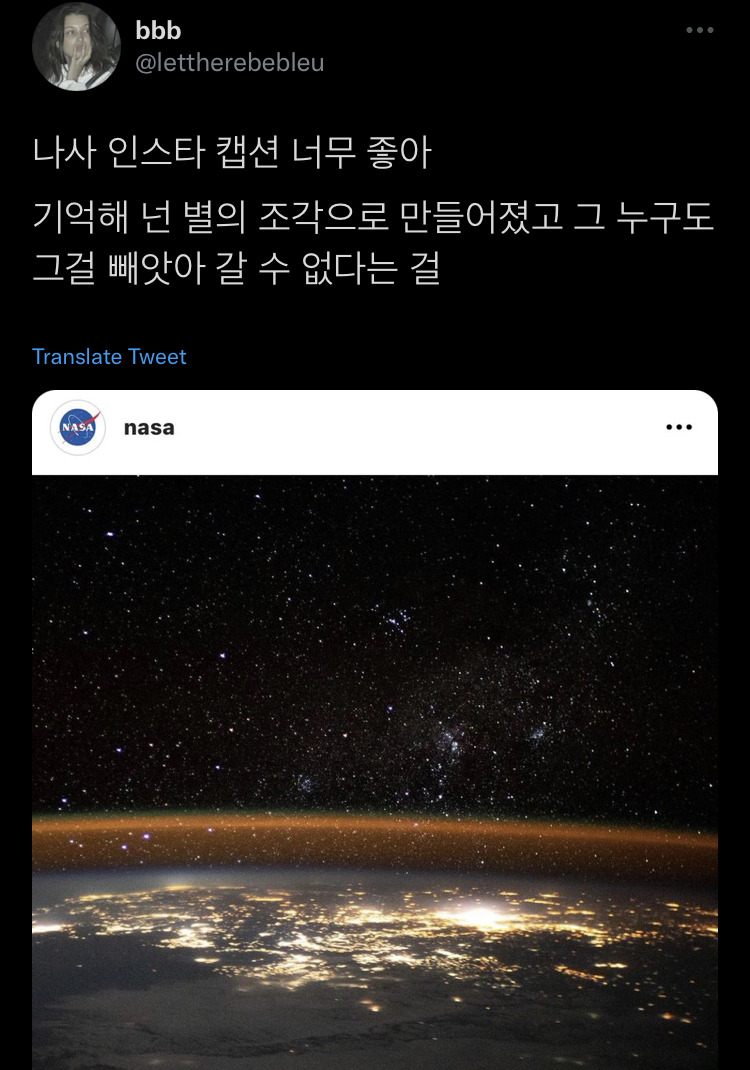Open the attached NASA image
The height and width of the screenshot is (1070, 750).
375,770
